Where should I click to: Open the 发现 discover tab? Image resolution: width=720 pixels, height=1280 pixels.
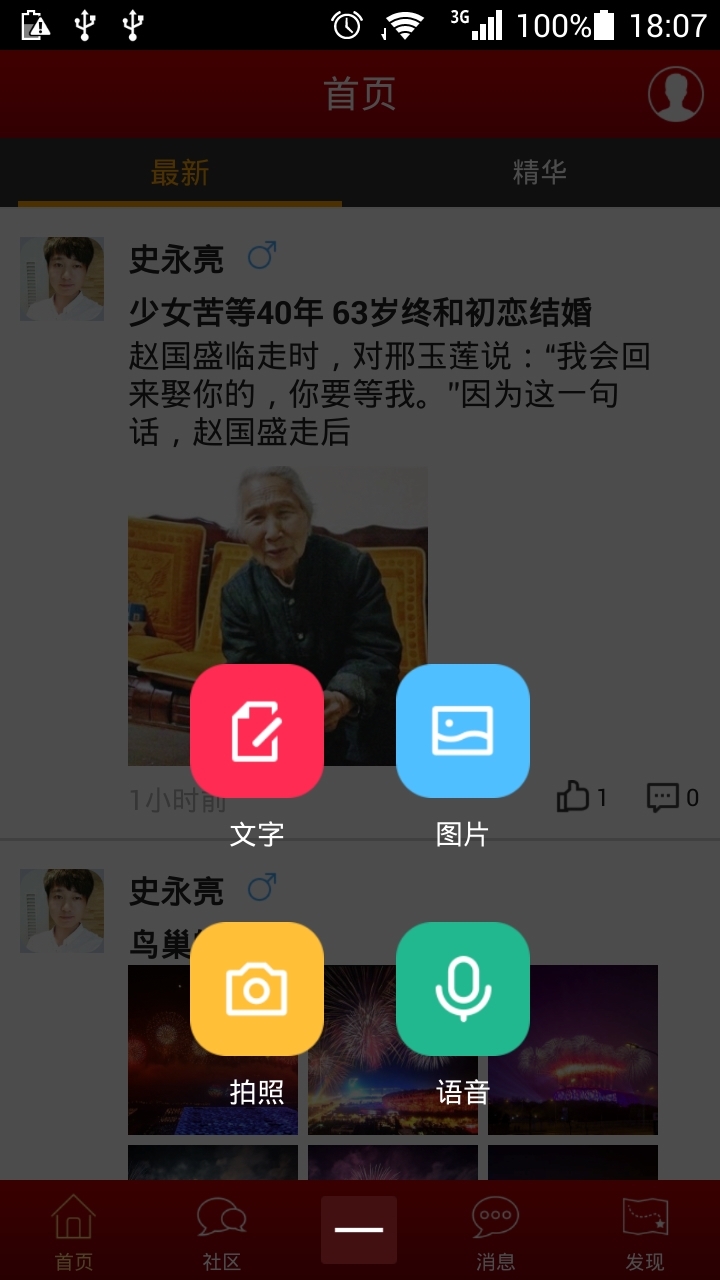point(645,1232)
